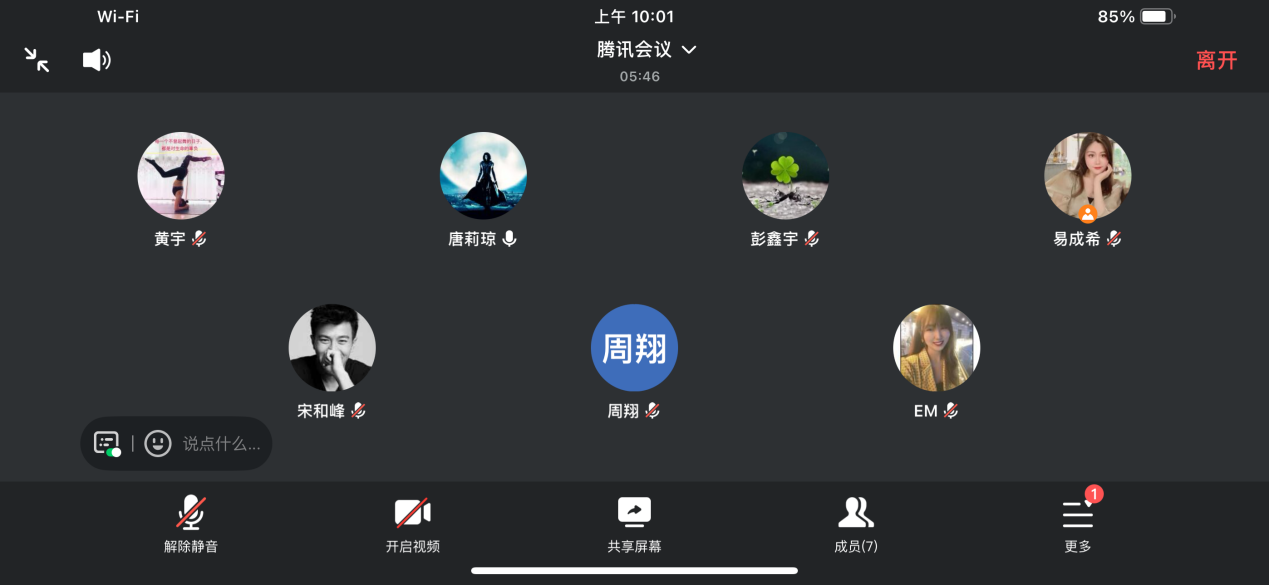Select participant 周翔's avatar
Viewport: 1269px width, 585px height.
coord(634,348)
